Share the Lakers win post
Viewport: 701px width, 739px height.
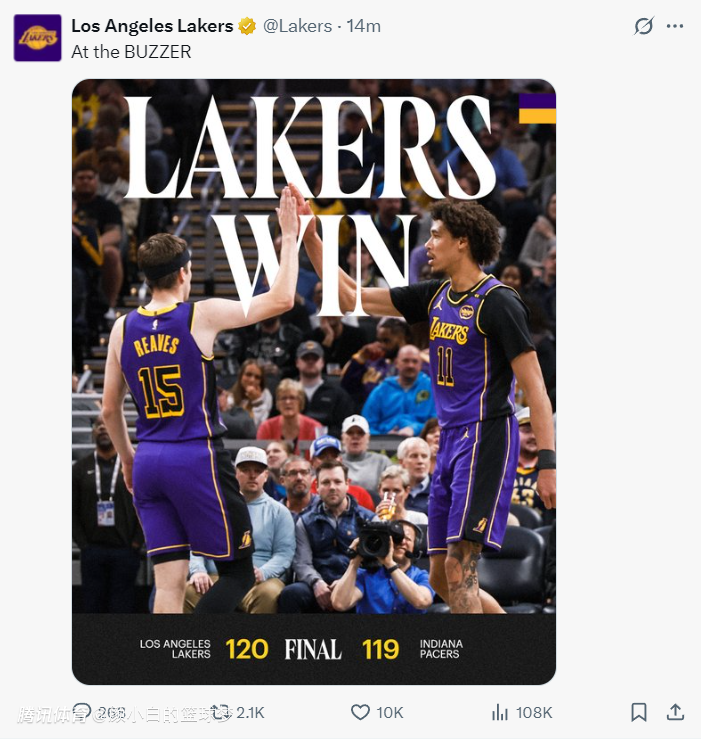(675, 712)
